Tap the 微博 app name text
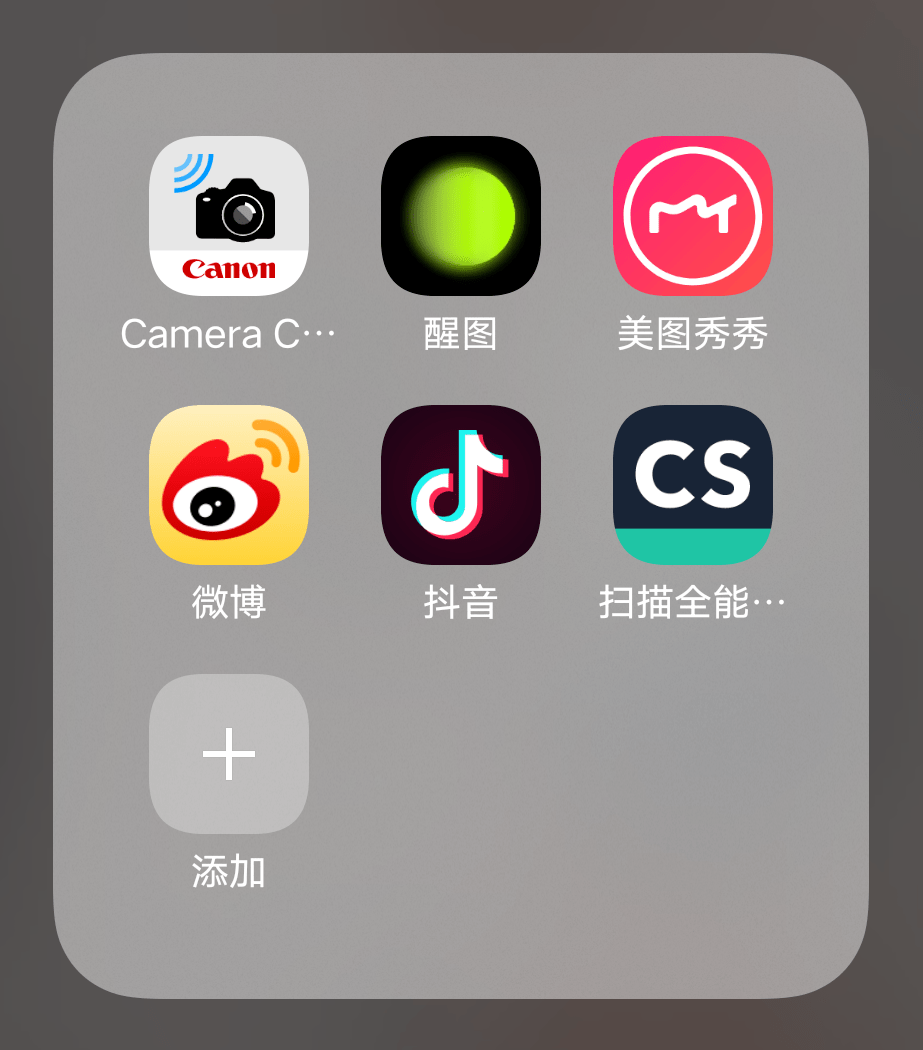This screenshot has height=1050, width=923. (x=228, y=603)
